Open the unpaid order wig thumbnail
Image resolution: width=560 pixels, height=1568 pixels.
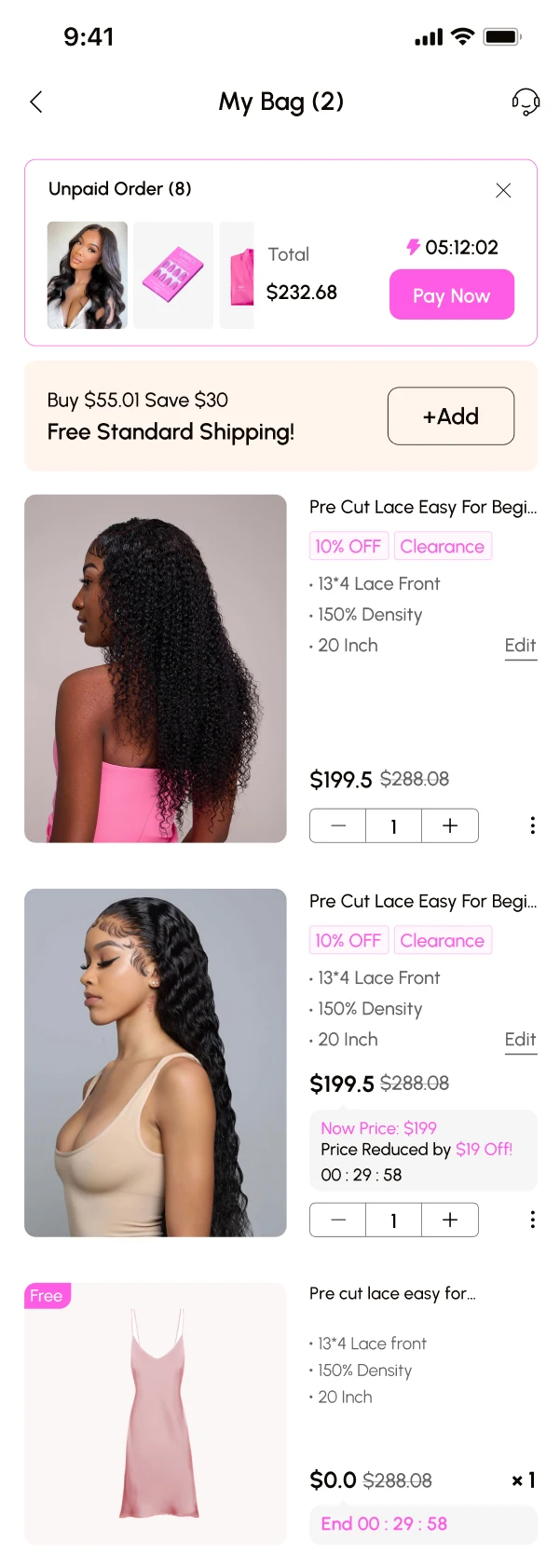88,275
